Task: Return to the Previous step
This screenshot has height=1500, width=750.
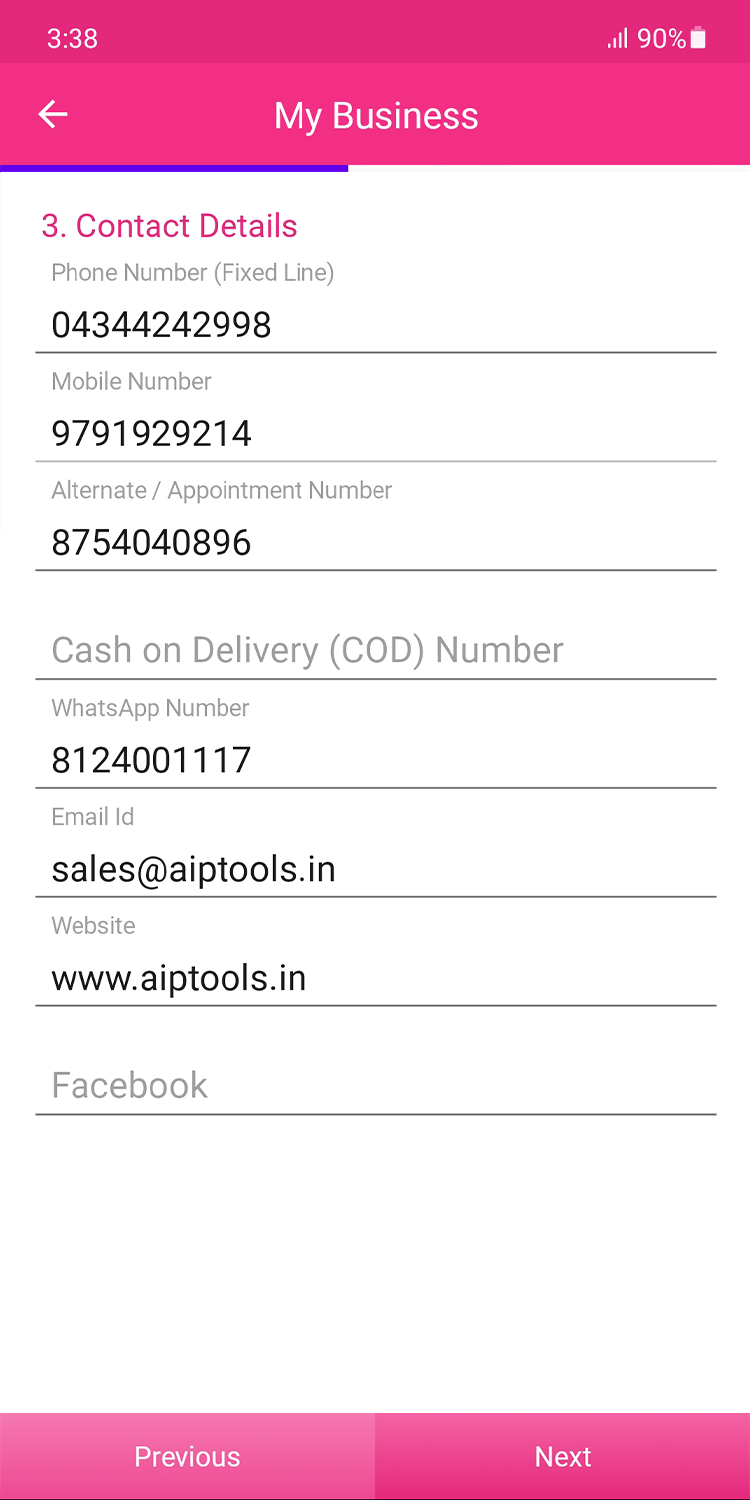Action: click(187, 1456)
